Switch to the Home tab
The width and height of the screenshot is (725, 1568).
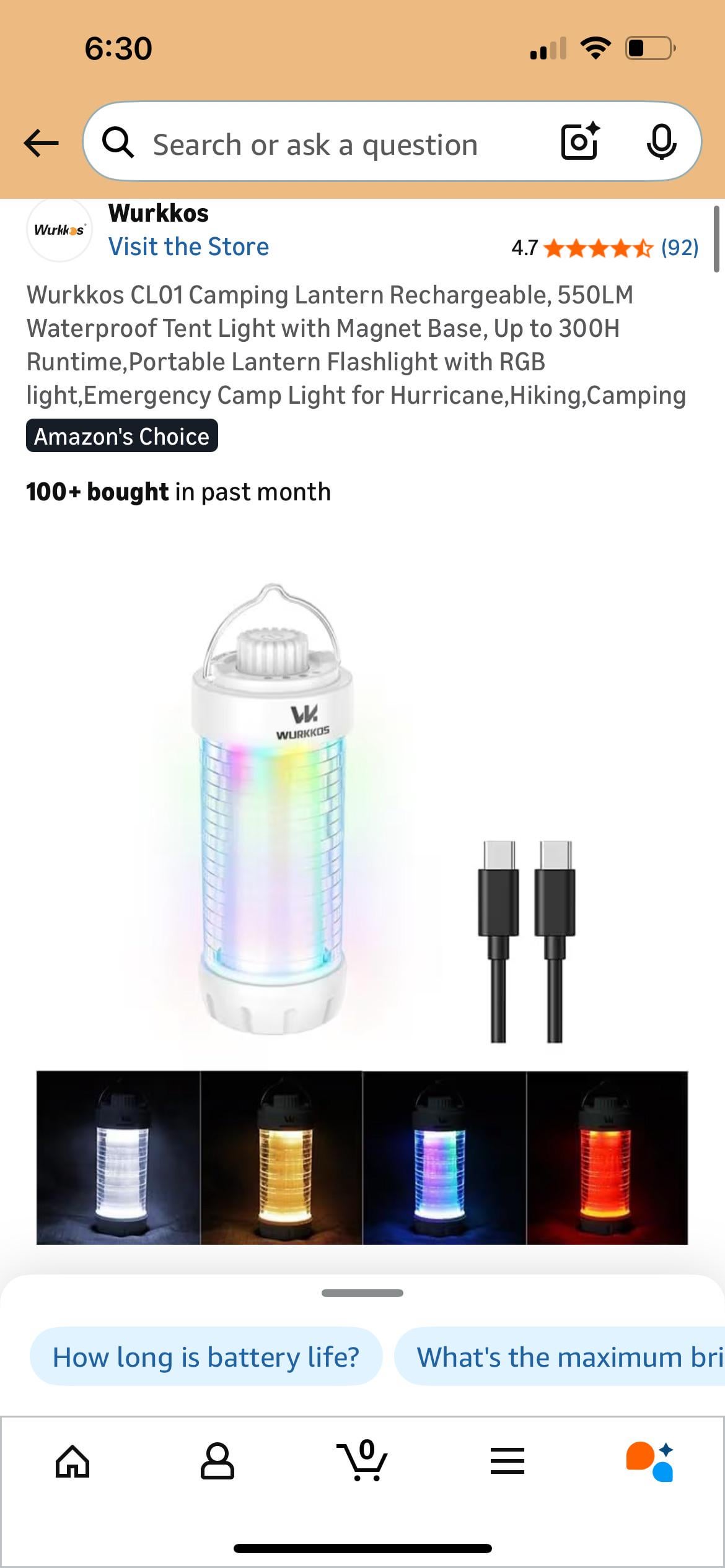[x=72, y=1462]
